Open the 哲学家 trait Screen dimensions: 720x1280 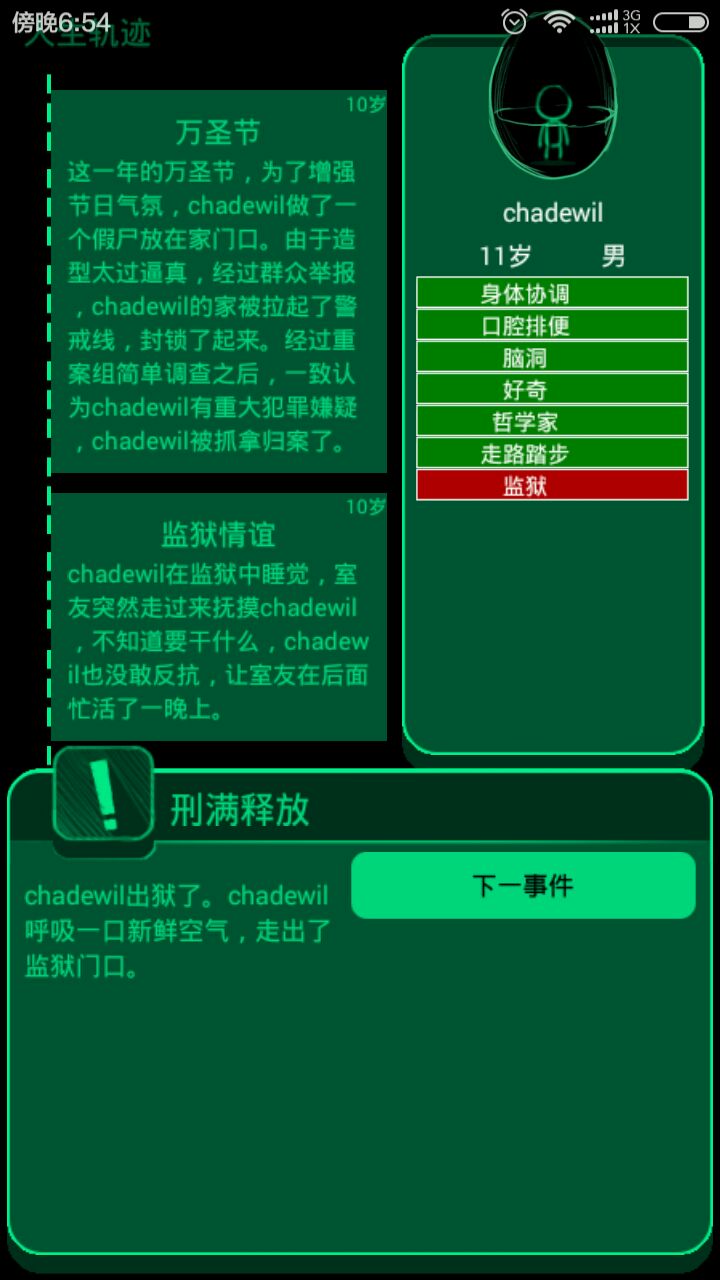pos(552,421)
